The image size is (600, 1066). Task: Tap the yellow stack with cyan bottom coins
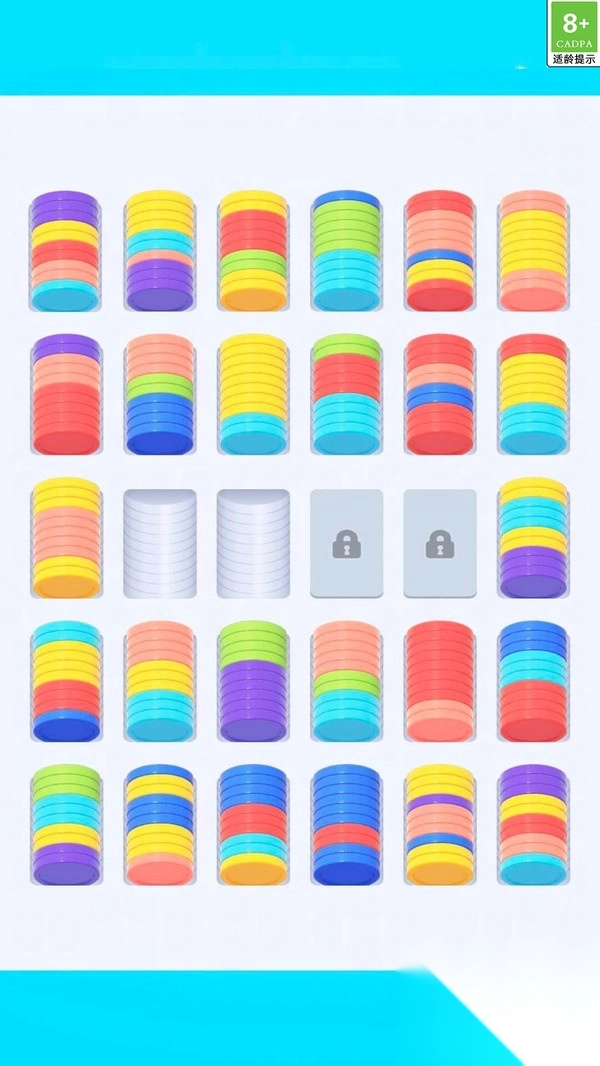point(253,394)
